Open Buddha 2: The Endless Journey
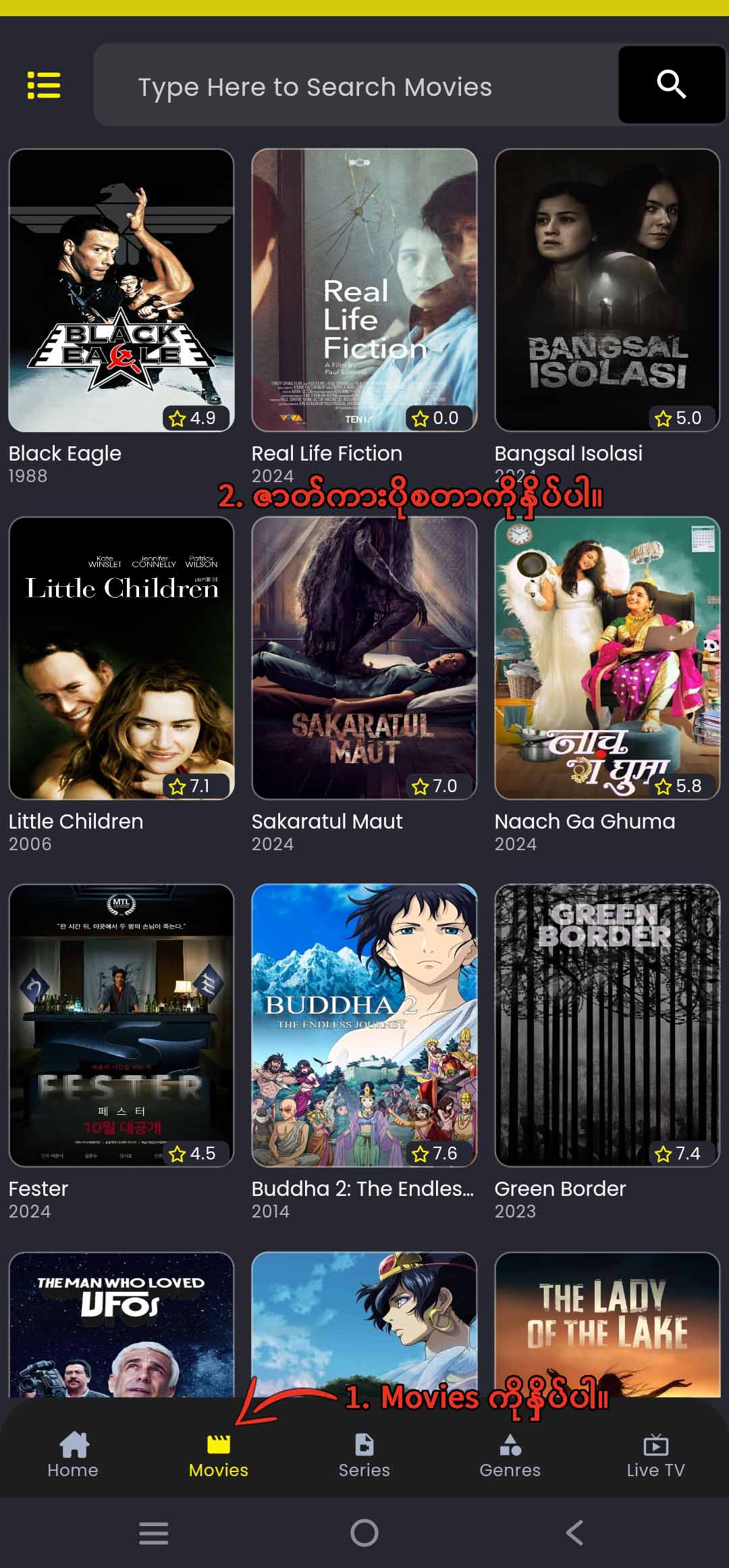 (x=364, y=1025)
